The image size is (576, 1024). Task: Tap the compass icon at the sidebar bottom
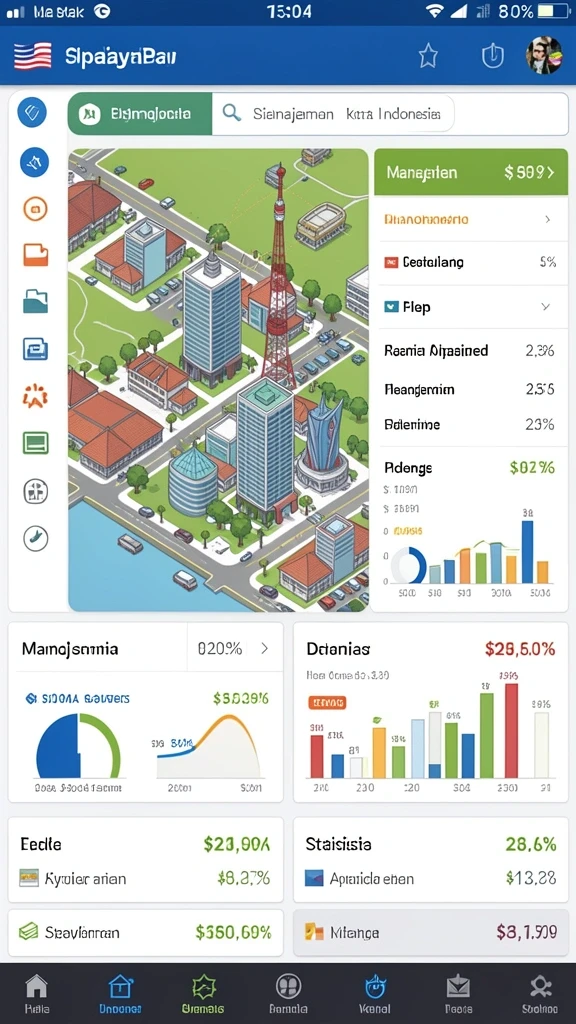click(35, 538)
